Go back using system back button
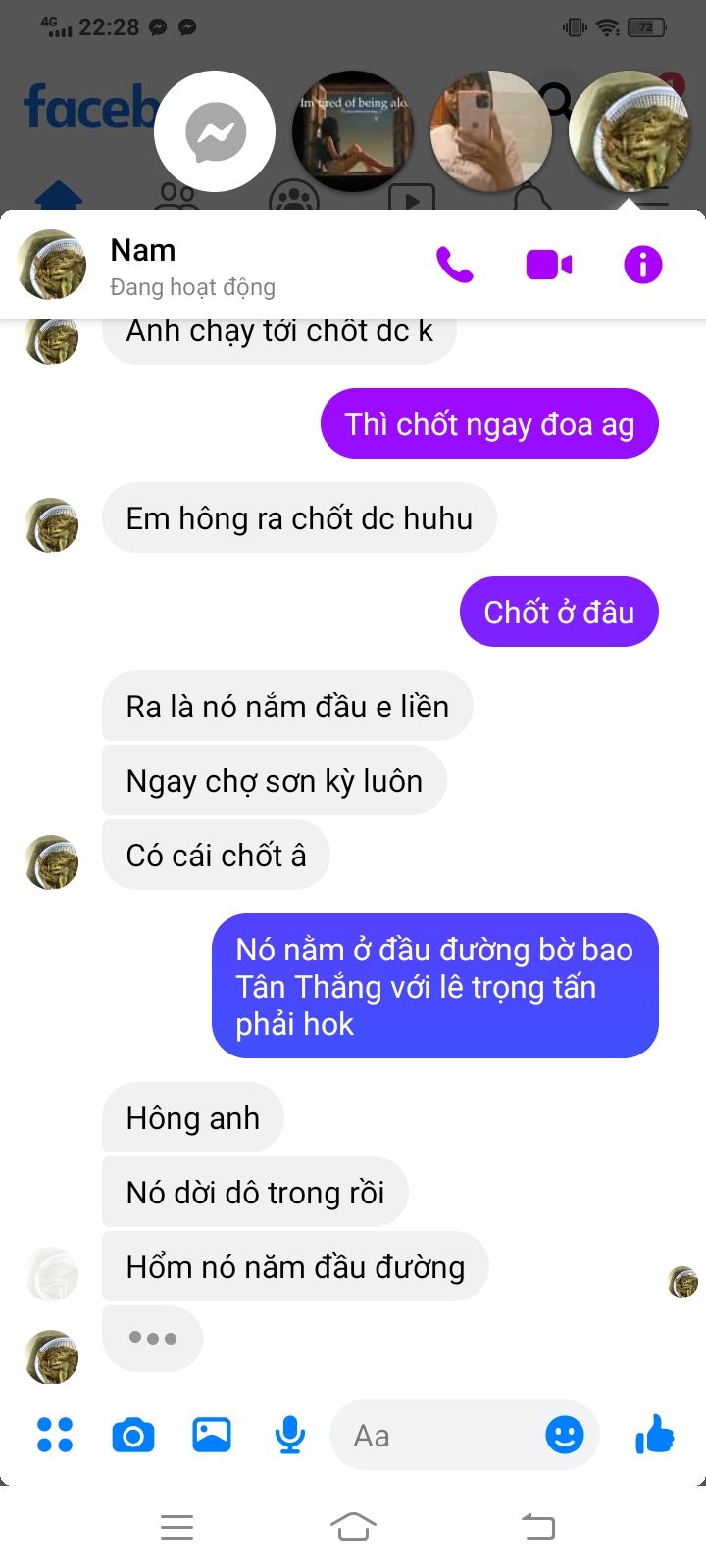This screenshot has height=1568, width=706. tap(538, 1526)
